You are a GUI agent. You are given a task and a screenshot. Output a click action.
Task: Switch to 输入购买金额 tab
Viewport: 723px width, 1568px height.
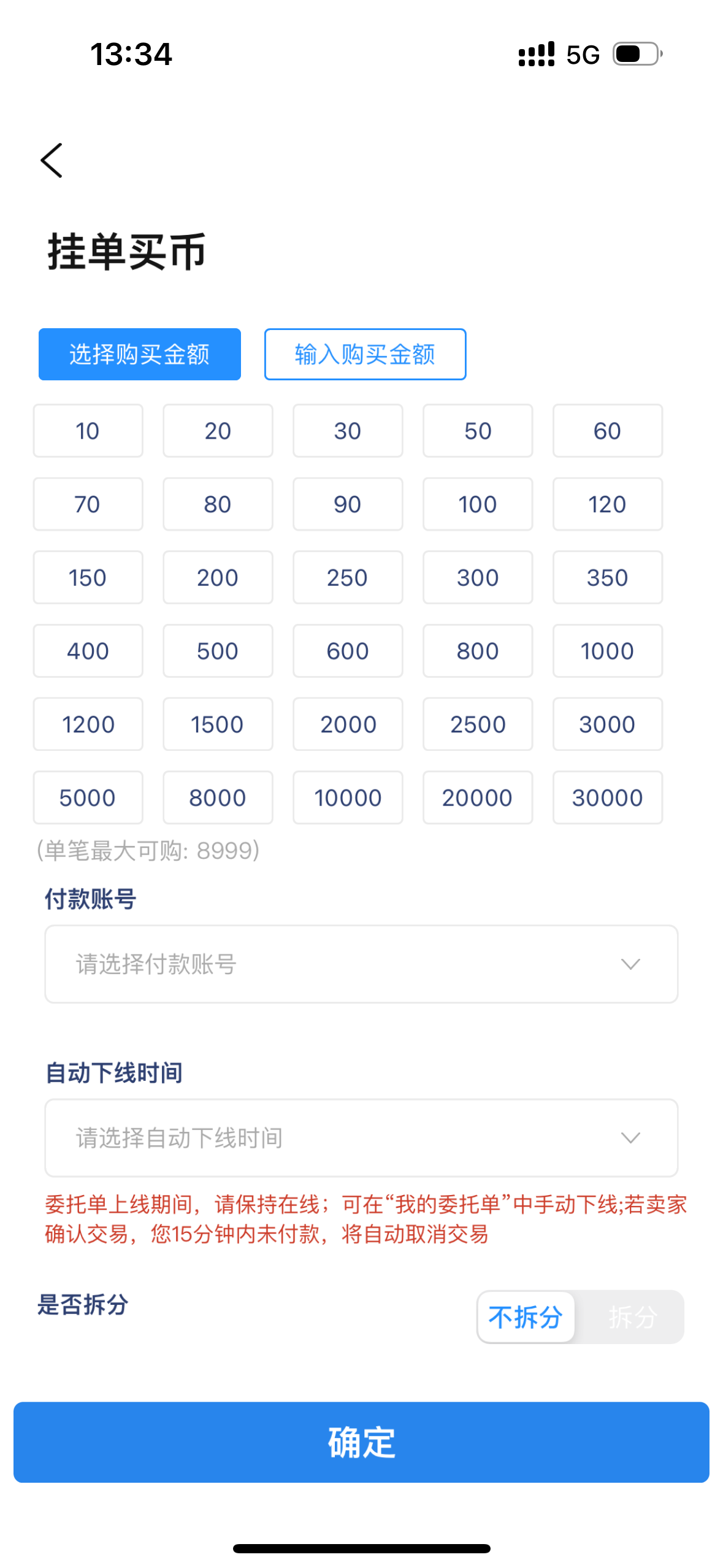365,355
